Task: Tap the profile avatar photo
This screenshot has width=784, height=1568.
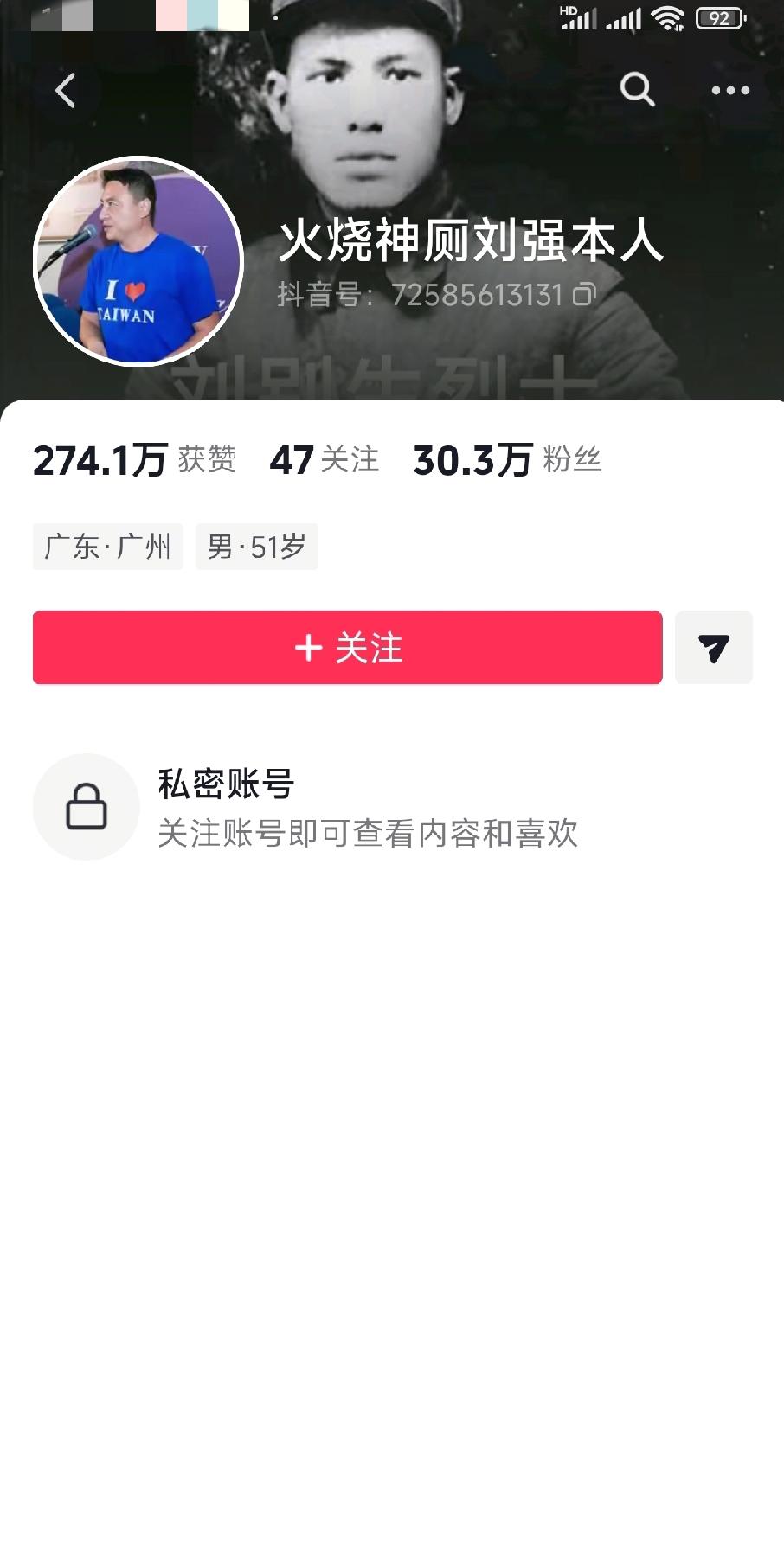Action: [x=137, y=259]
